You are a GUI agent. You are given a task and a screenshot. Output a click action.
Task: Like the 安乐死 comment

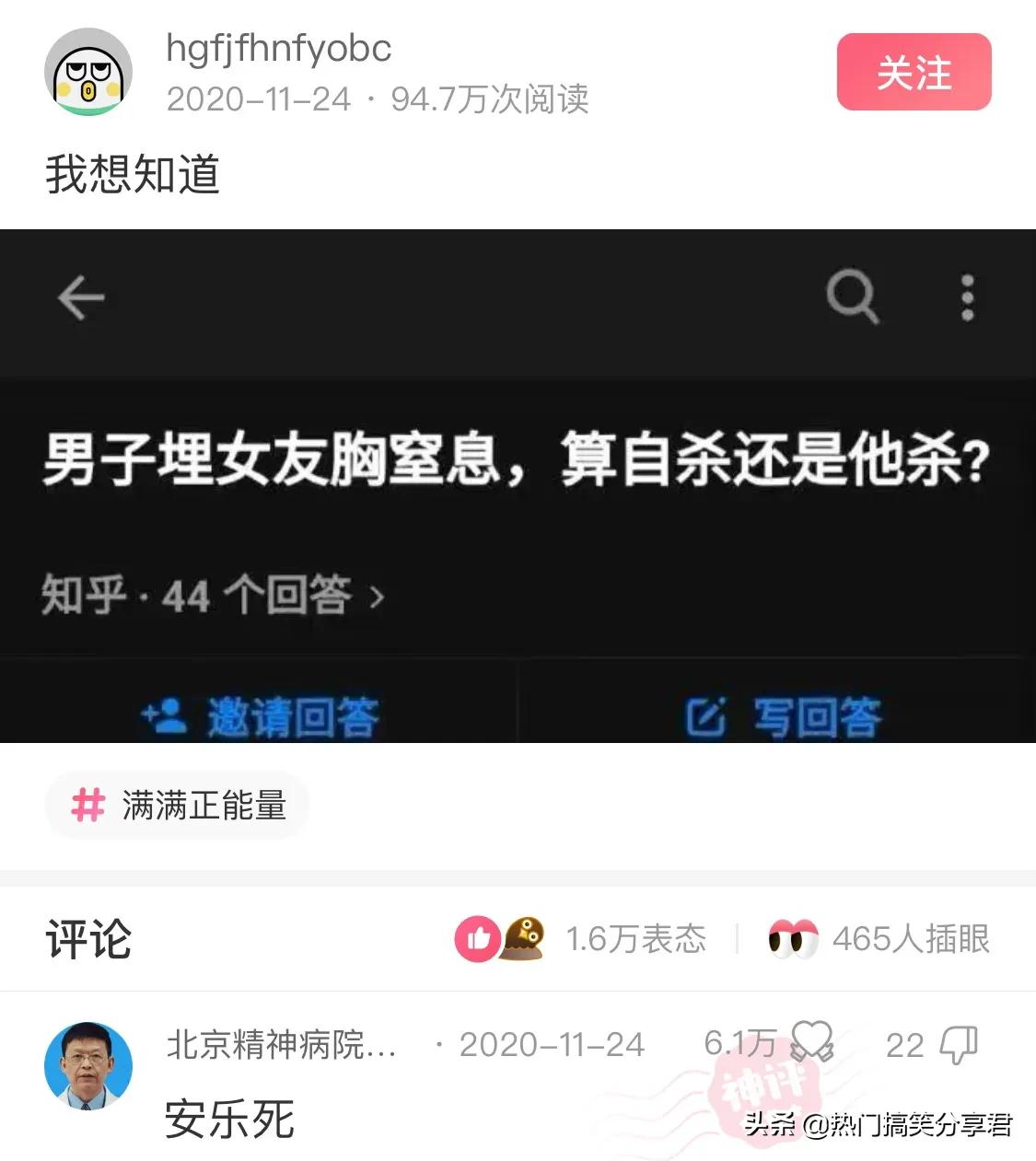tap(812, 1043)
